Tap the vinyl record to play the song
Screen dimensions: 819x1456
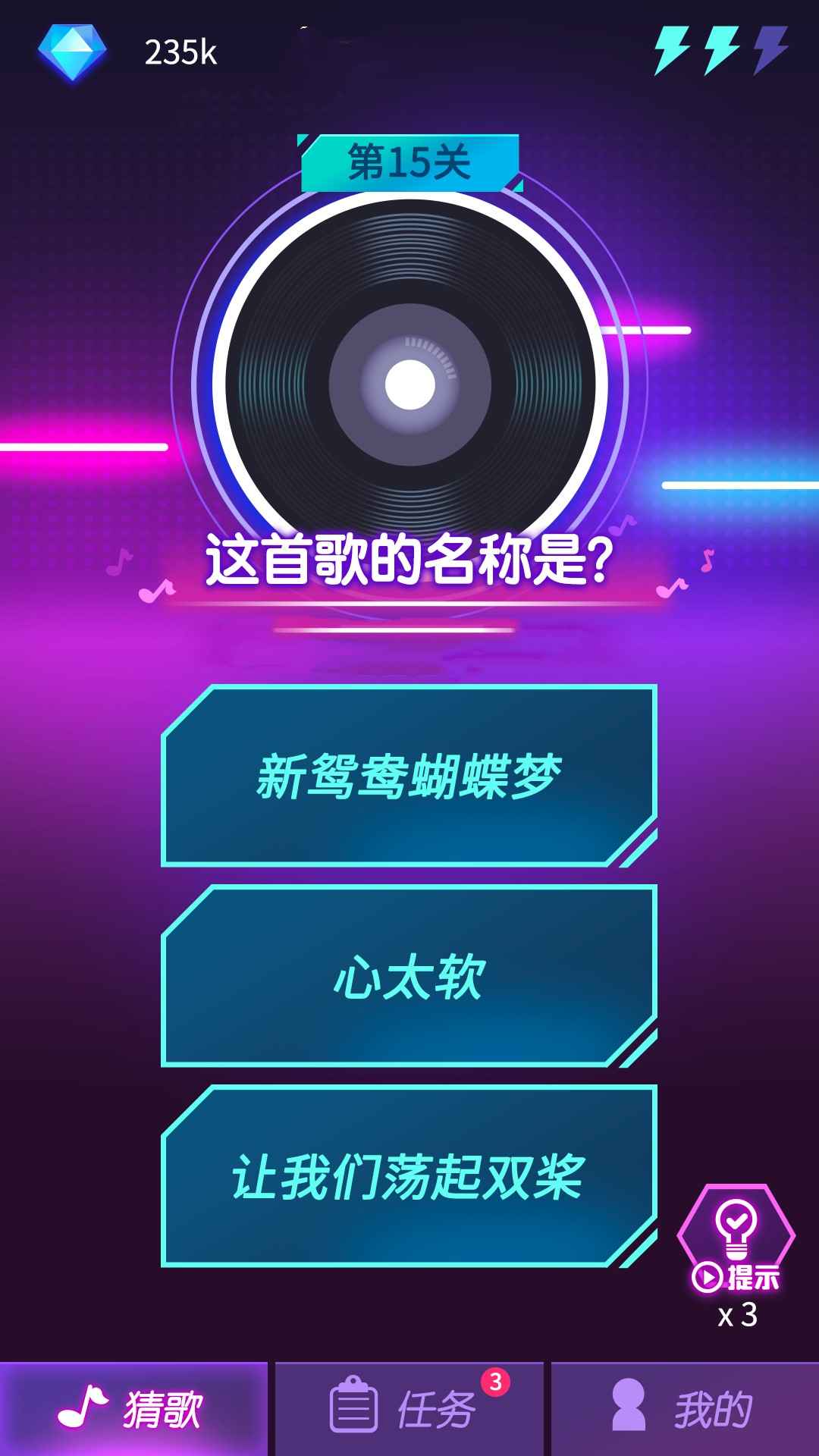(409, 379)
